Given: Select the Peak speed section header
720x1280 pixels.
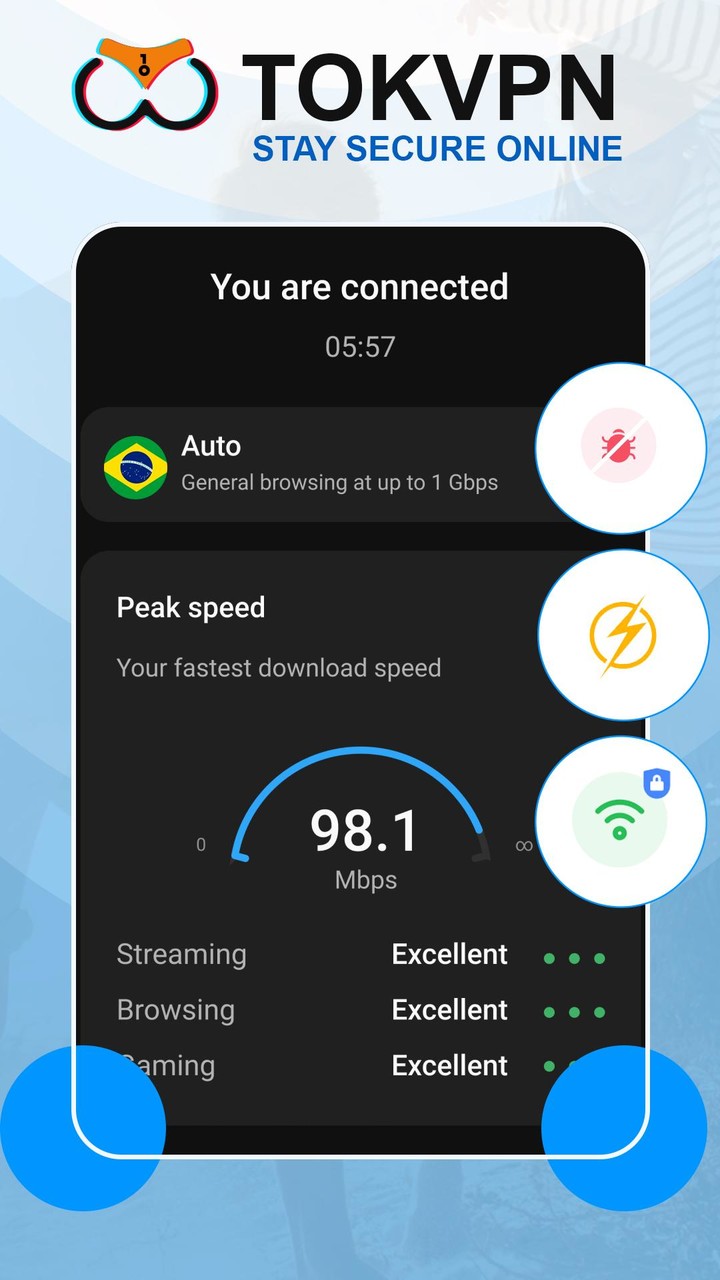Looking at the screenshot, I should [x=191, y=607].
